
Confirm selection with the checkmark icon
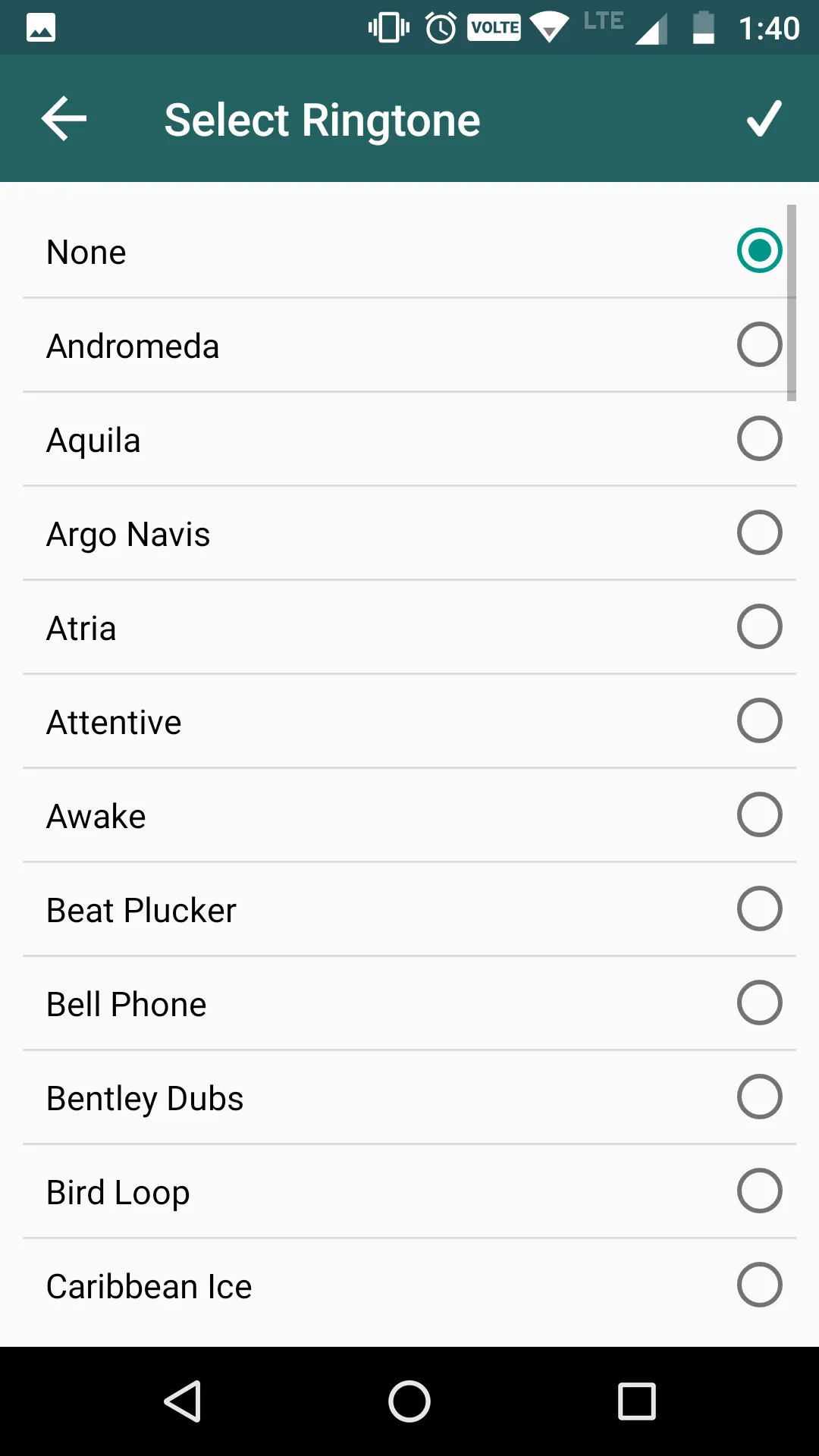[x=763, y=118]
